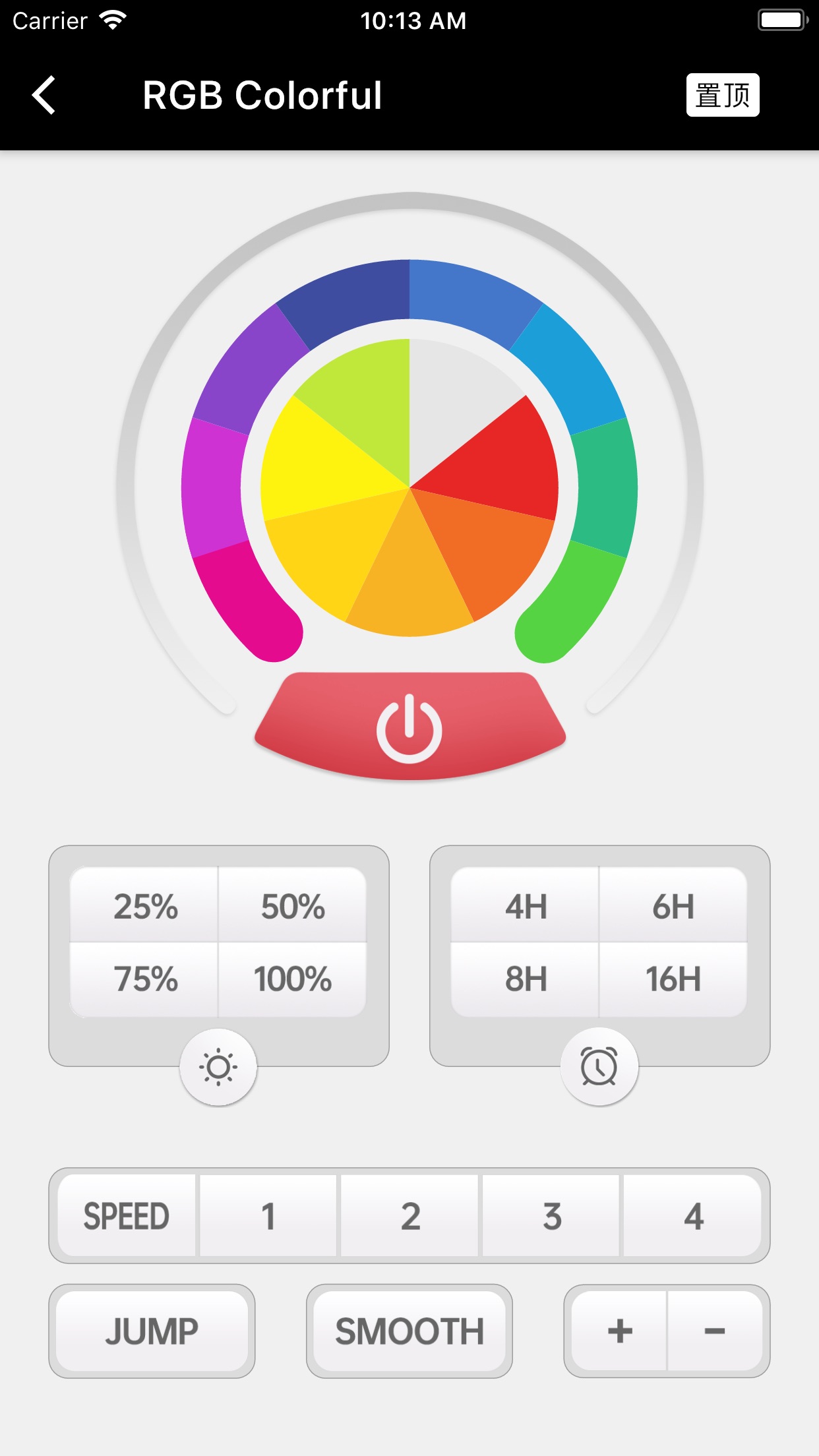Image resolution: width=819 pixels, height=1456 pixels.
Task: Tap the plus stepper button
Action: [x=619, y=1331]
